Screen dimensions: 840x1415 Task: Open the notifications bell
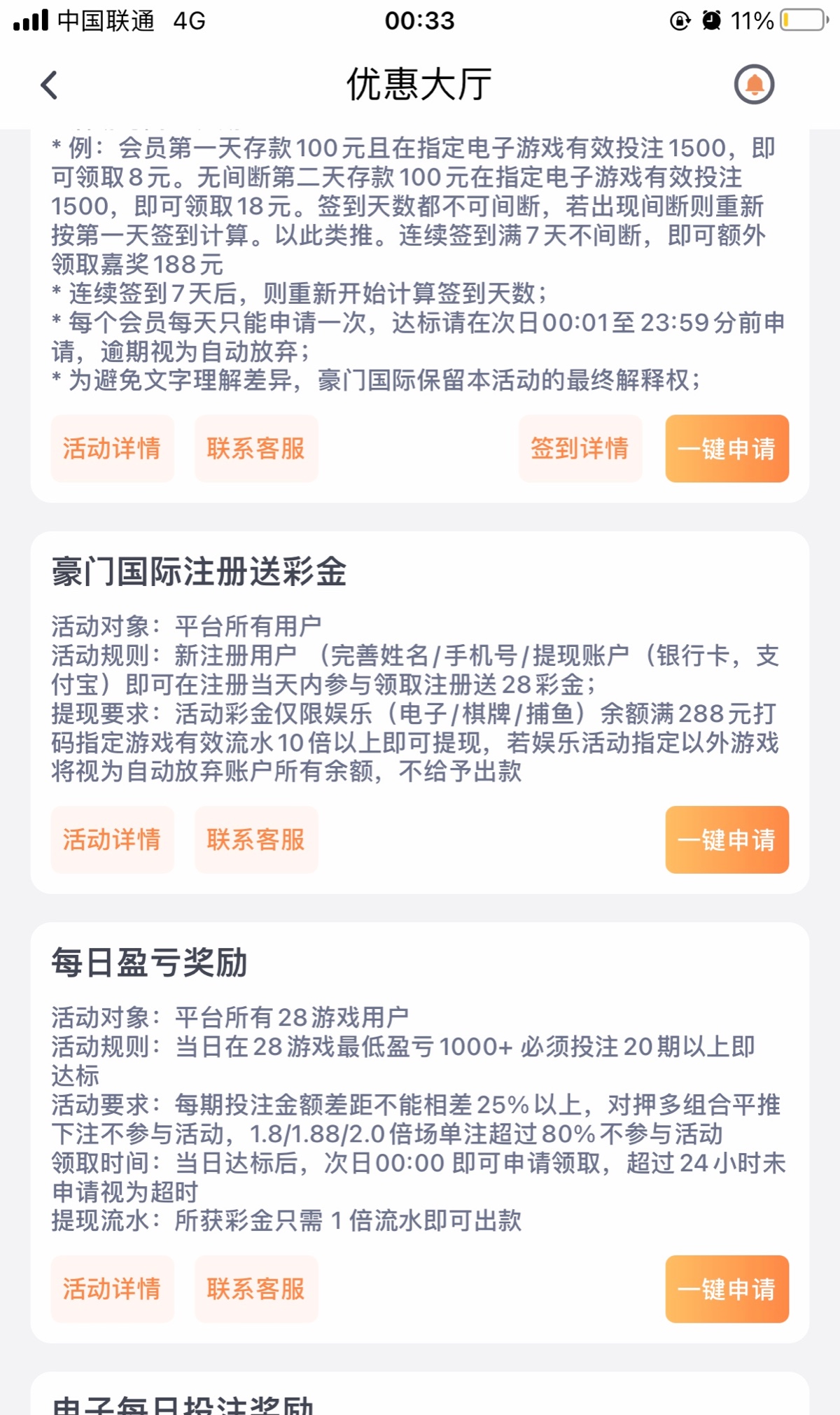point(754,85)
